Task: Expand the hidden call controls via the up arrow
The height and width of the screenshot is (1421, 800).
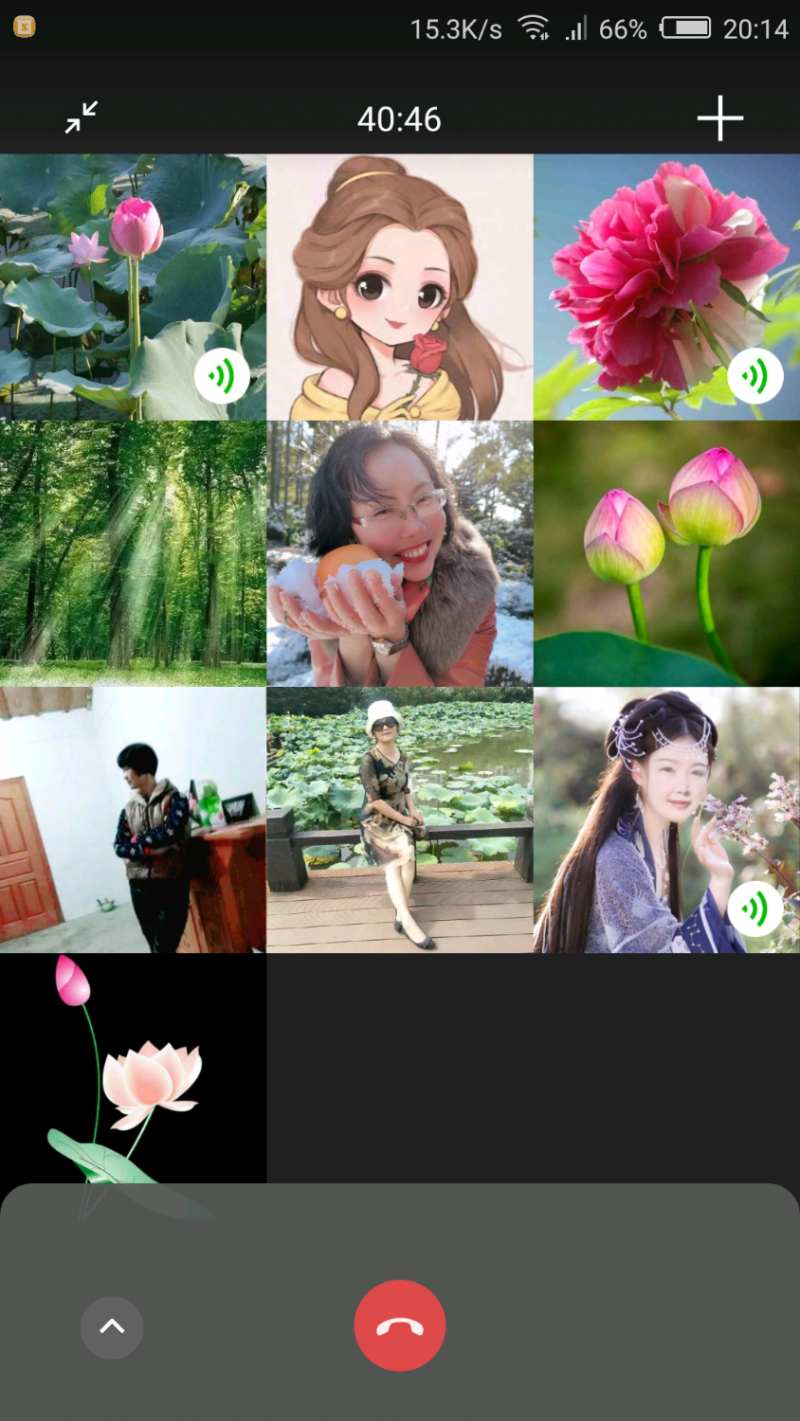Action: (x=111, y=1327)
